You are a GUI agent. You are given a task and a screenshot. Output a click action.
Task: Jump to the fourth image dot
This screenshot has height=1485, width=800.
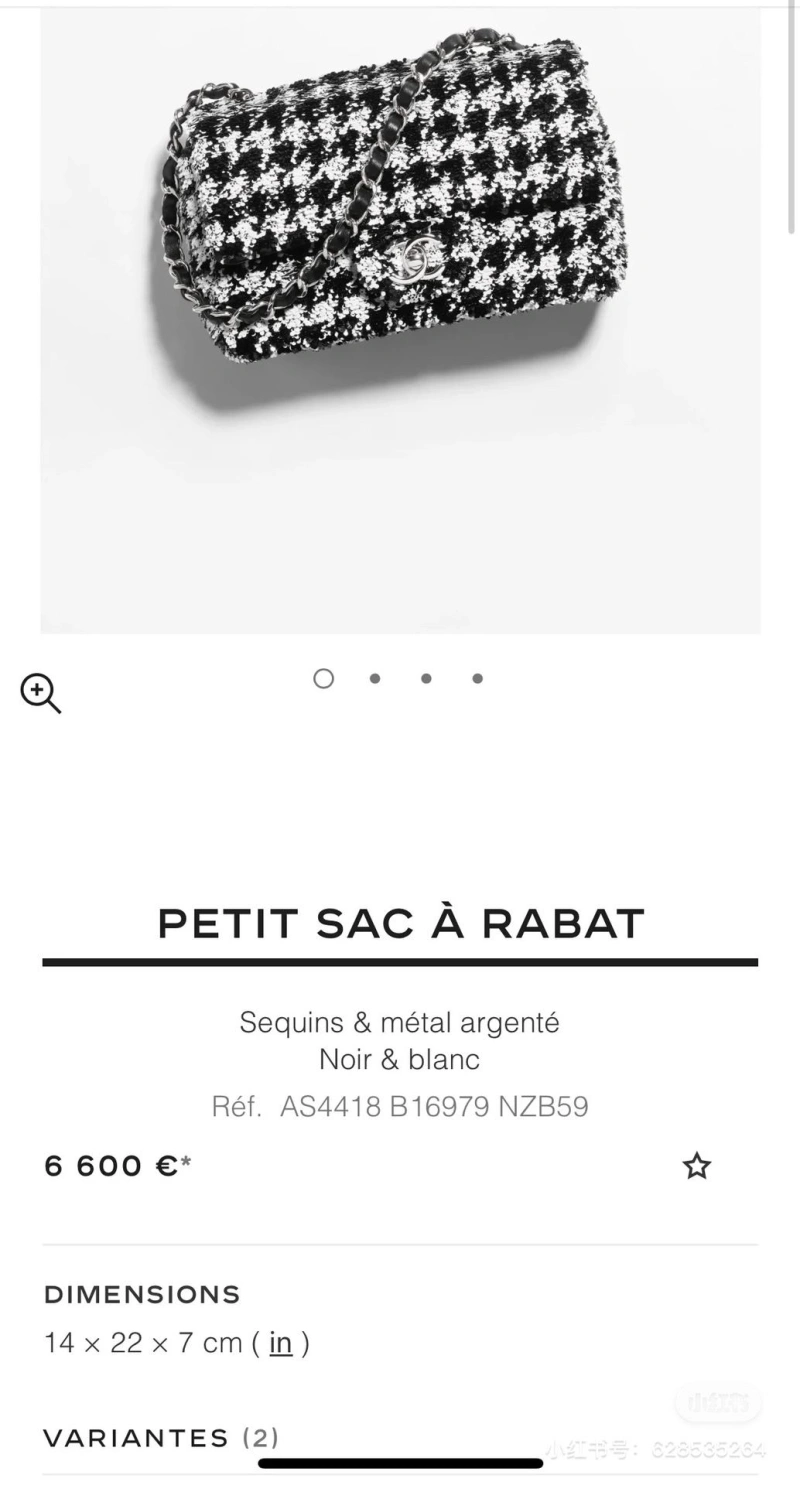pyautogui.click(x=478, y=678)
